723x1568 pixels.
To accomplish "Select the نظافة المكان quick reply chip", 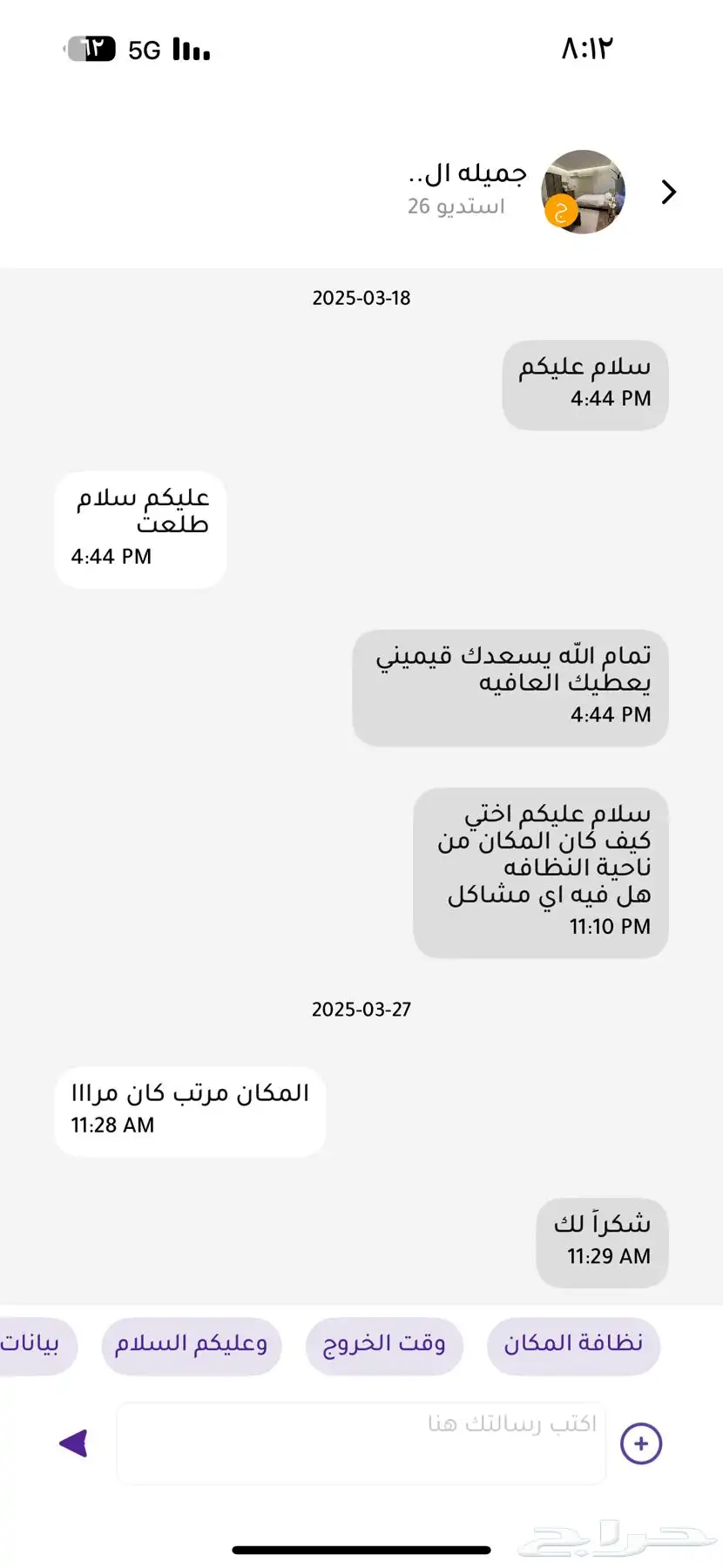I will [x=573, y=1346].
